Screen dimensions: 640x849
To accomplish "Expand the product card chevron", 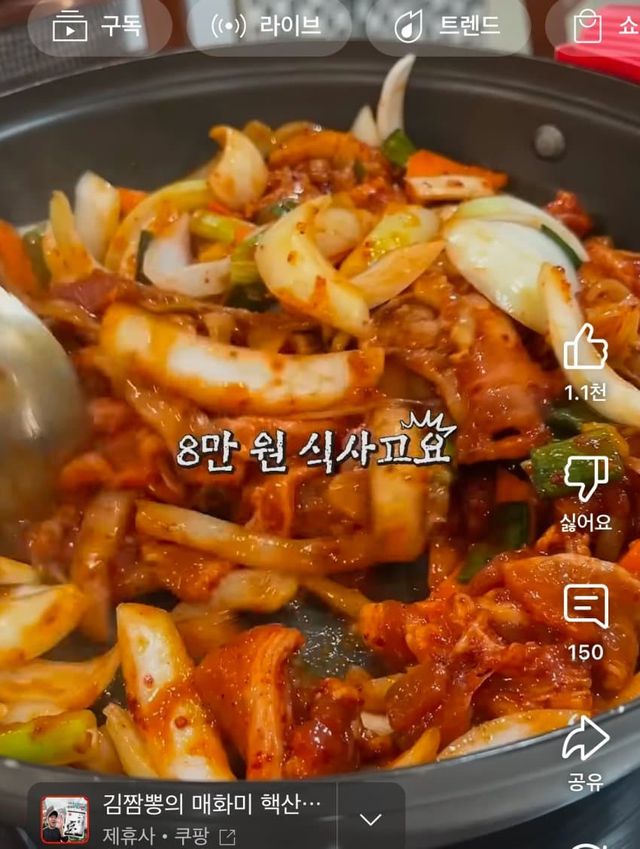I will [x=371, y=819].
